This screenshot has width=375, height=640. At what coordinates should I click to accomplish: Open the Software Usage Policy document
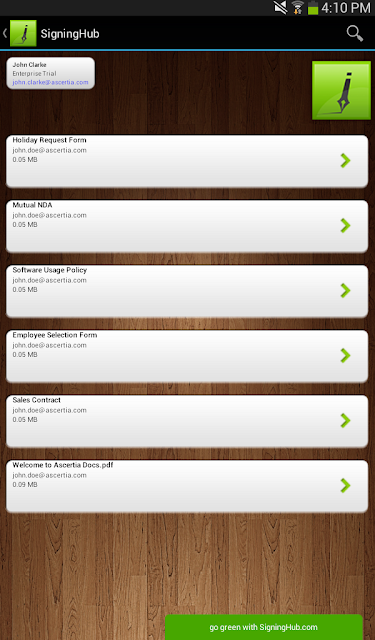pyautogui.click(x=187, y=291)
